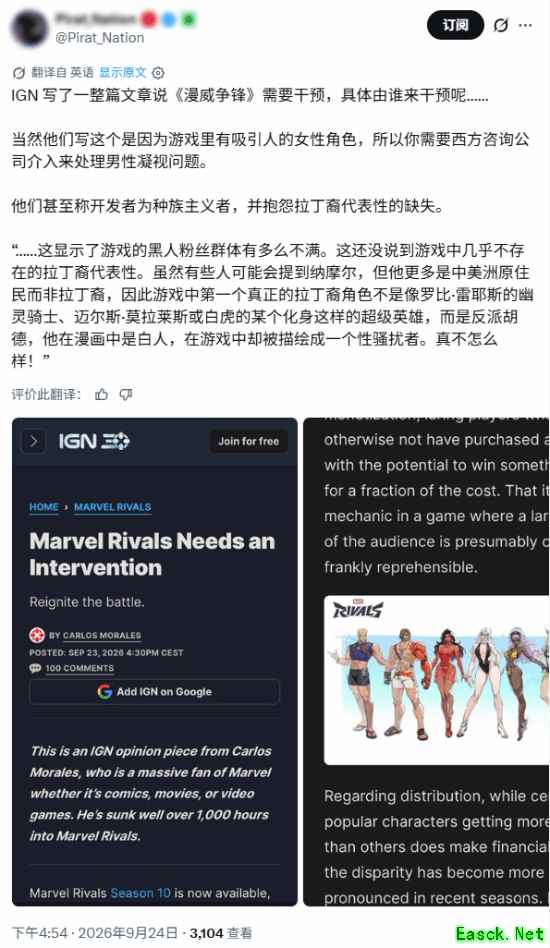The width and height of the screenshot is (550, 948).
Task: Open the @Pirat_Nation handle
Action: click(100, 37)
